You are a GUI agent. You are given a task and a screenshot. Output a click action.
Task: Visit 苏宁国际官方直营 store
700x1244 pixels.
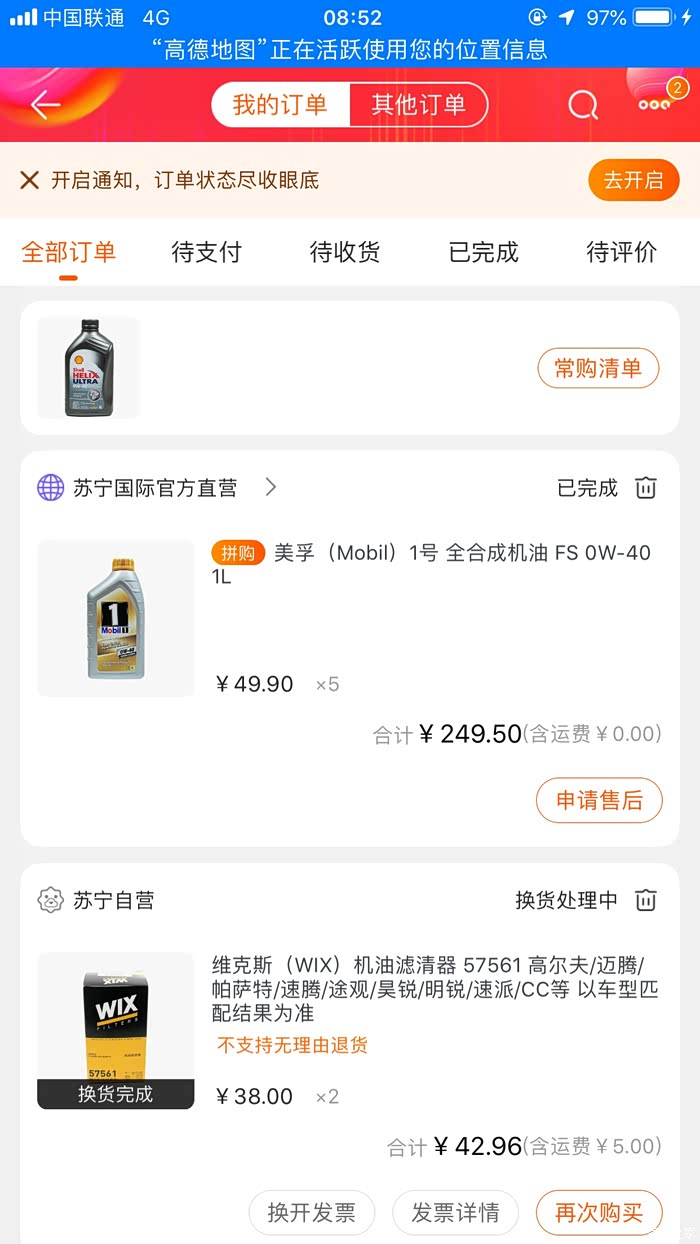click(156, 488)
